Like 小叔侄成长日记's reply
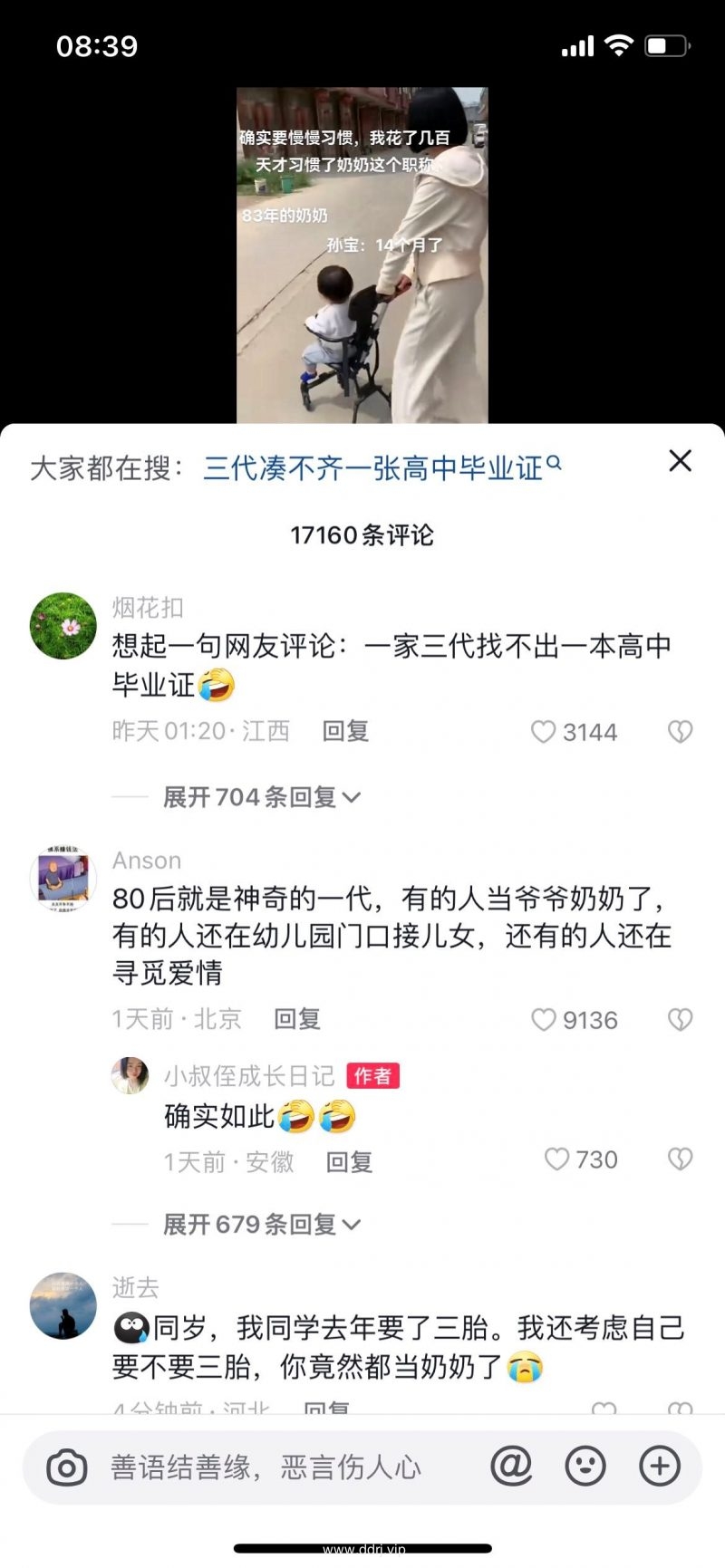Screen dimensions: 725x1568 556,1159
